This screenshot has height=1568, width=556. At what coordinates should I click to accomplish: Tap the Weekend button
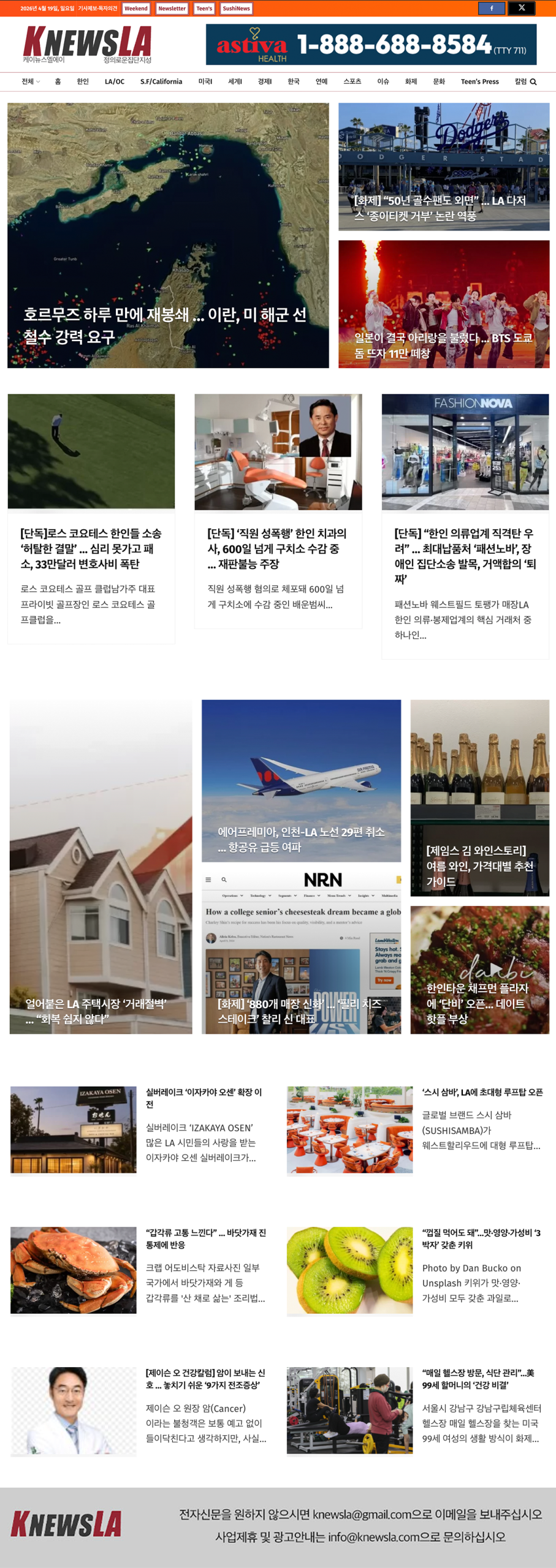135,9
